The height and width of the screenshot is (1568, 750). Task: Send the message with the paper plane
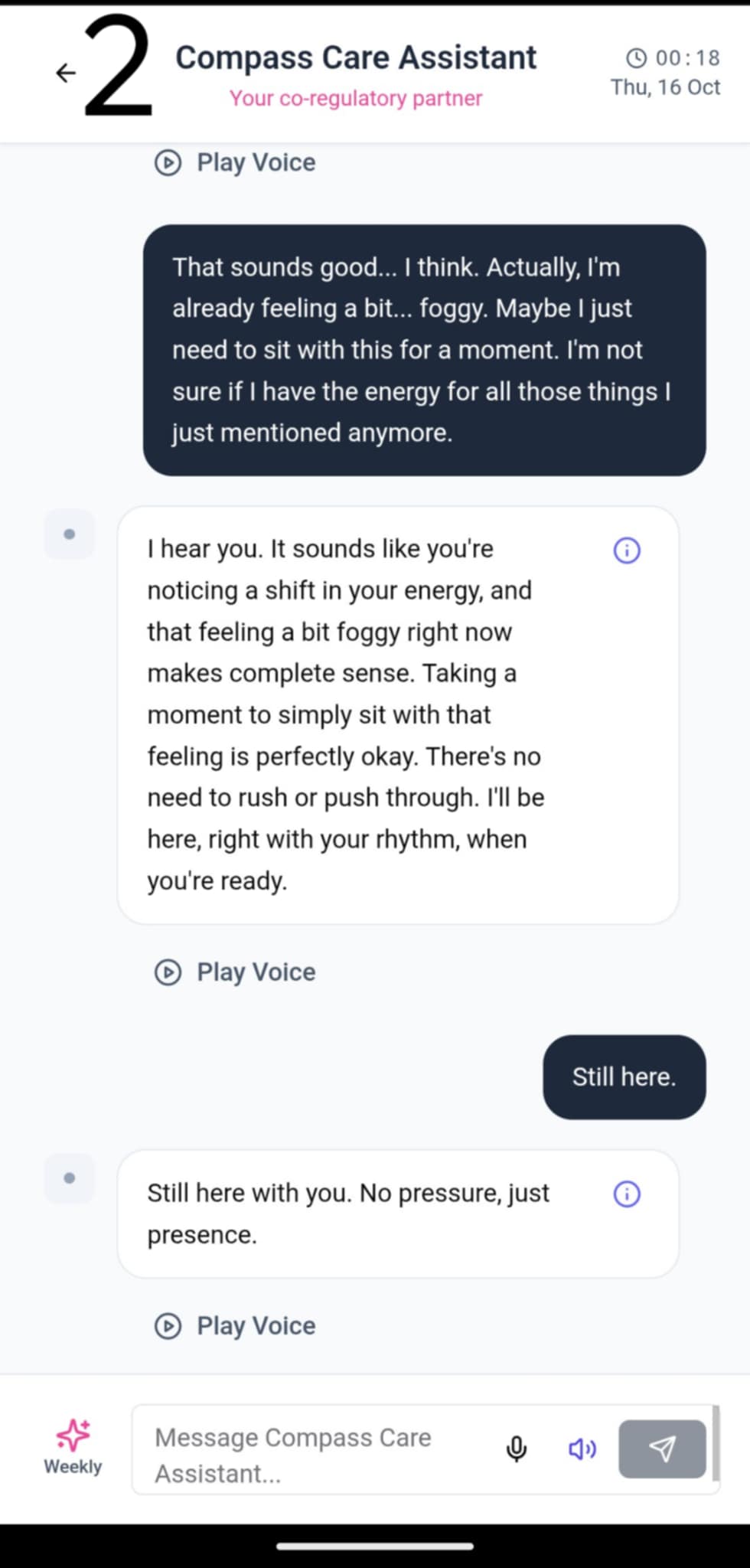coord(662,1449)
